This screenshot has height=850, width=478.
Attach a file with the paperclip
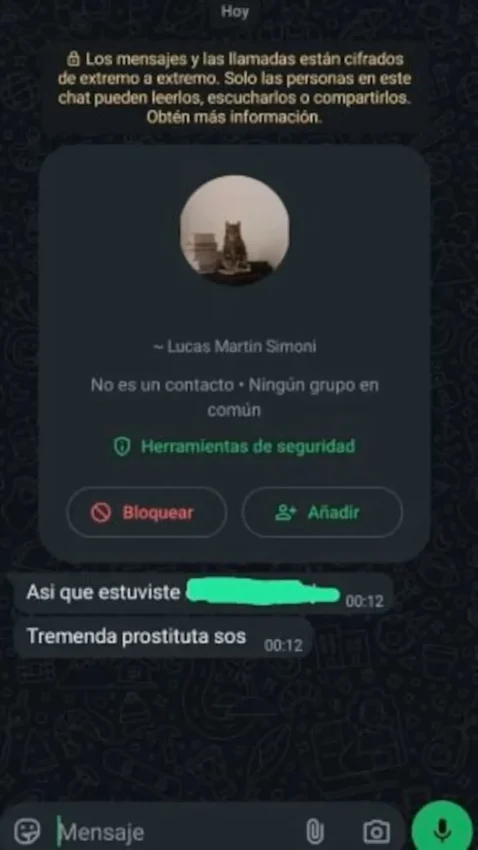click(315, 831)
